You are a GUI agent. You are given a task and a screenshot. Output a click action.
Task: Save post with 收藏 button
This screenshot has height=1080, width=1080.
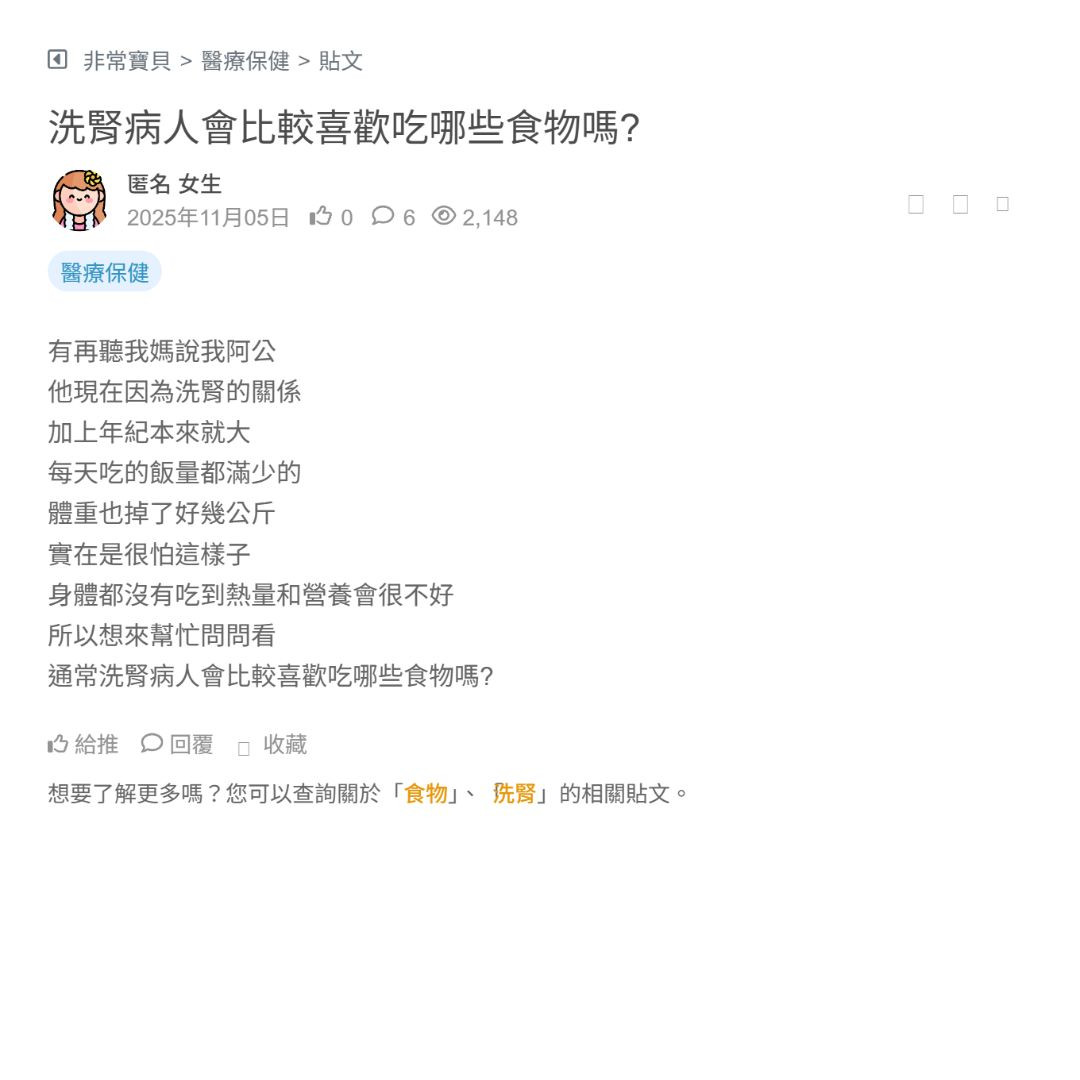tap(273, 745)
